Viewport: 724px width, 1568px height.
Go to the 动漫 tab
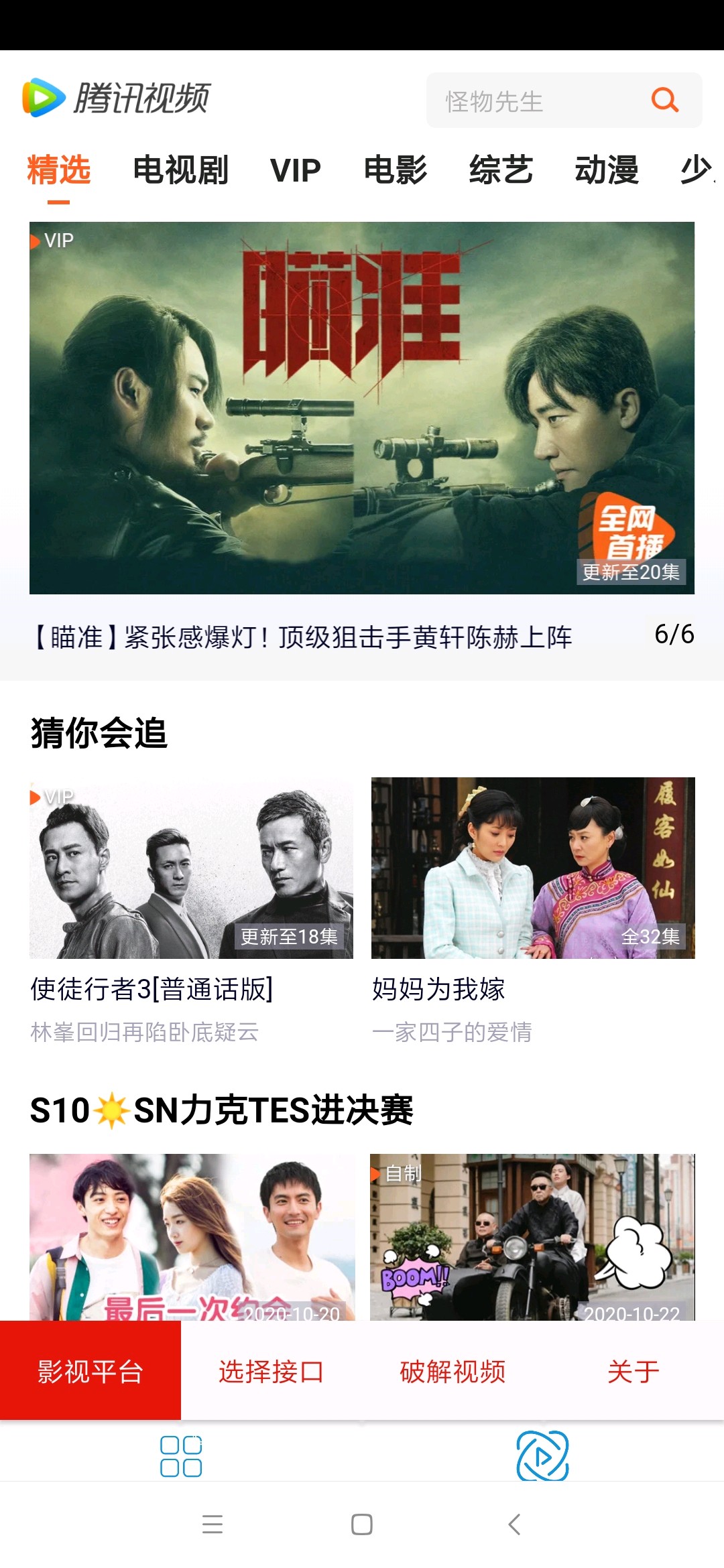click(x=607, y=170)
